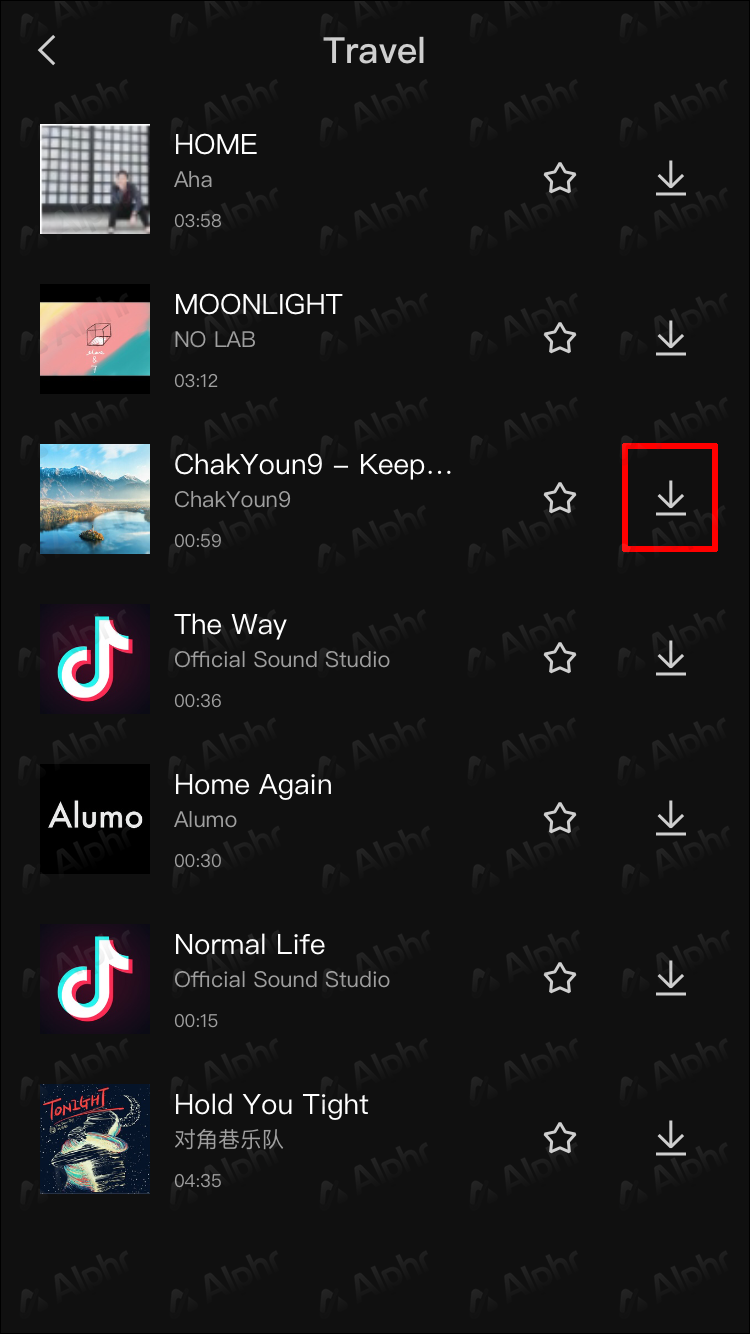Download the ChakYoun9 Keep track
The width and height of the screenshot is (750, 1334).
pos(670,498)
